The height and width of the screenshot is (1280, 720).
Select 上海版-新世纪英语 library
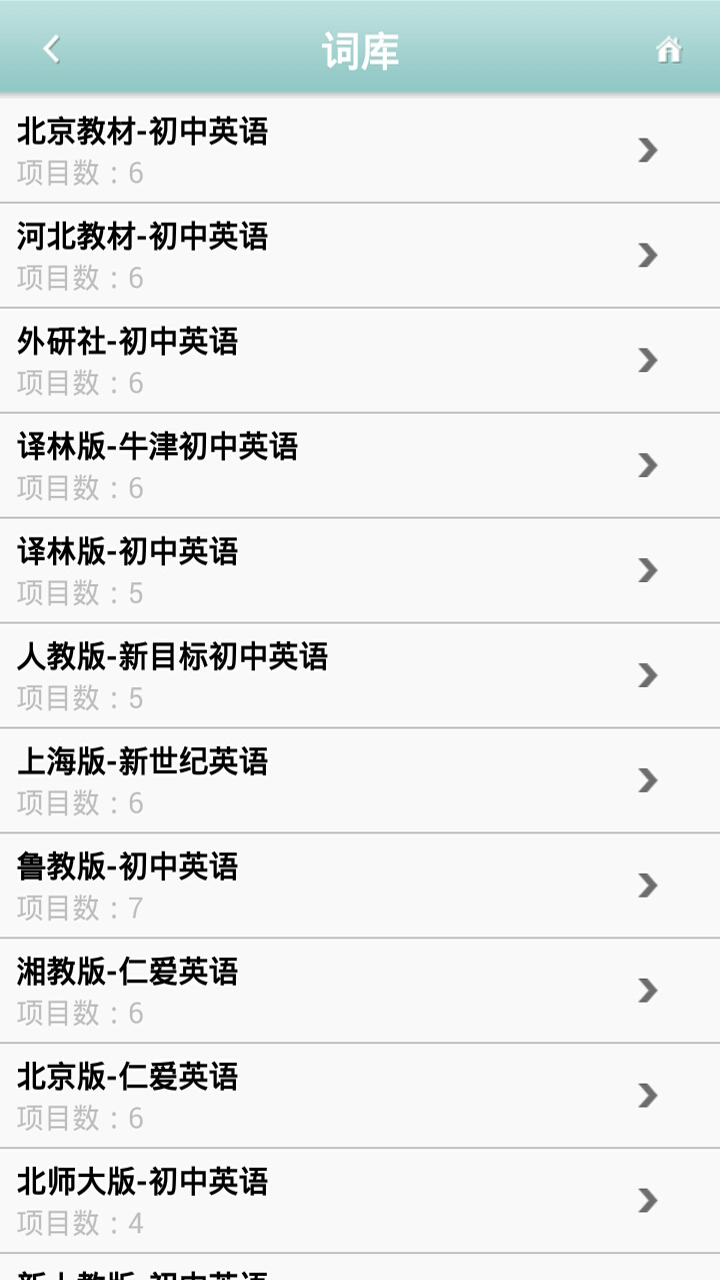click(360, 780)
